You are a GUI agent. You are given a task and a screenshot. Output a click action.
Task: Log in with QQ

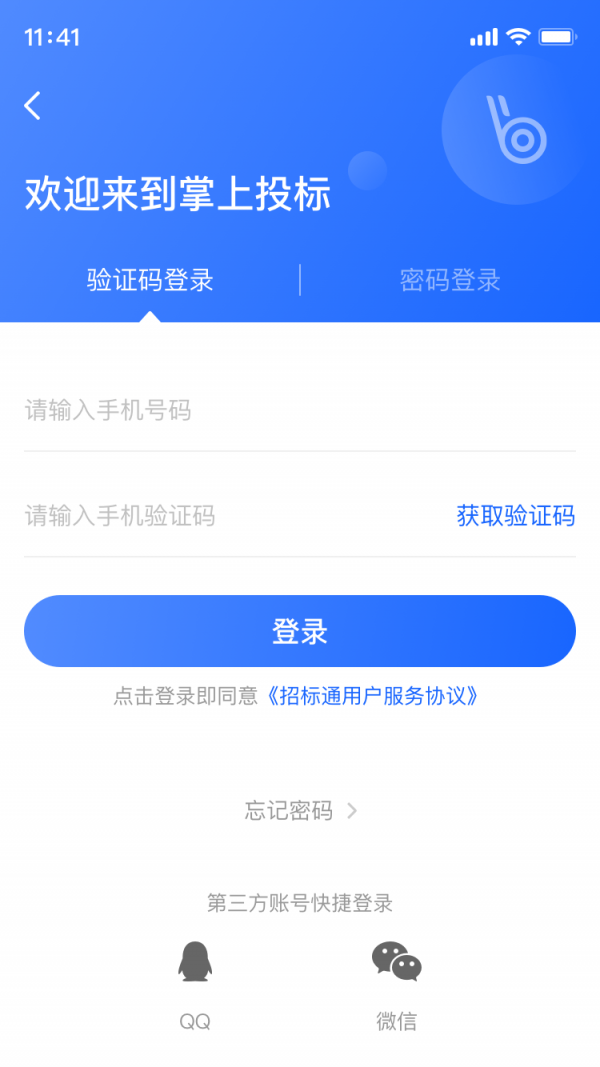(x=195, y=980)
